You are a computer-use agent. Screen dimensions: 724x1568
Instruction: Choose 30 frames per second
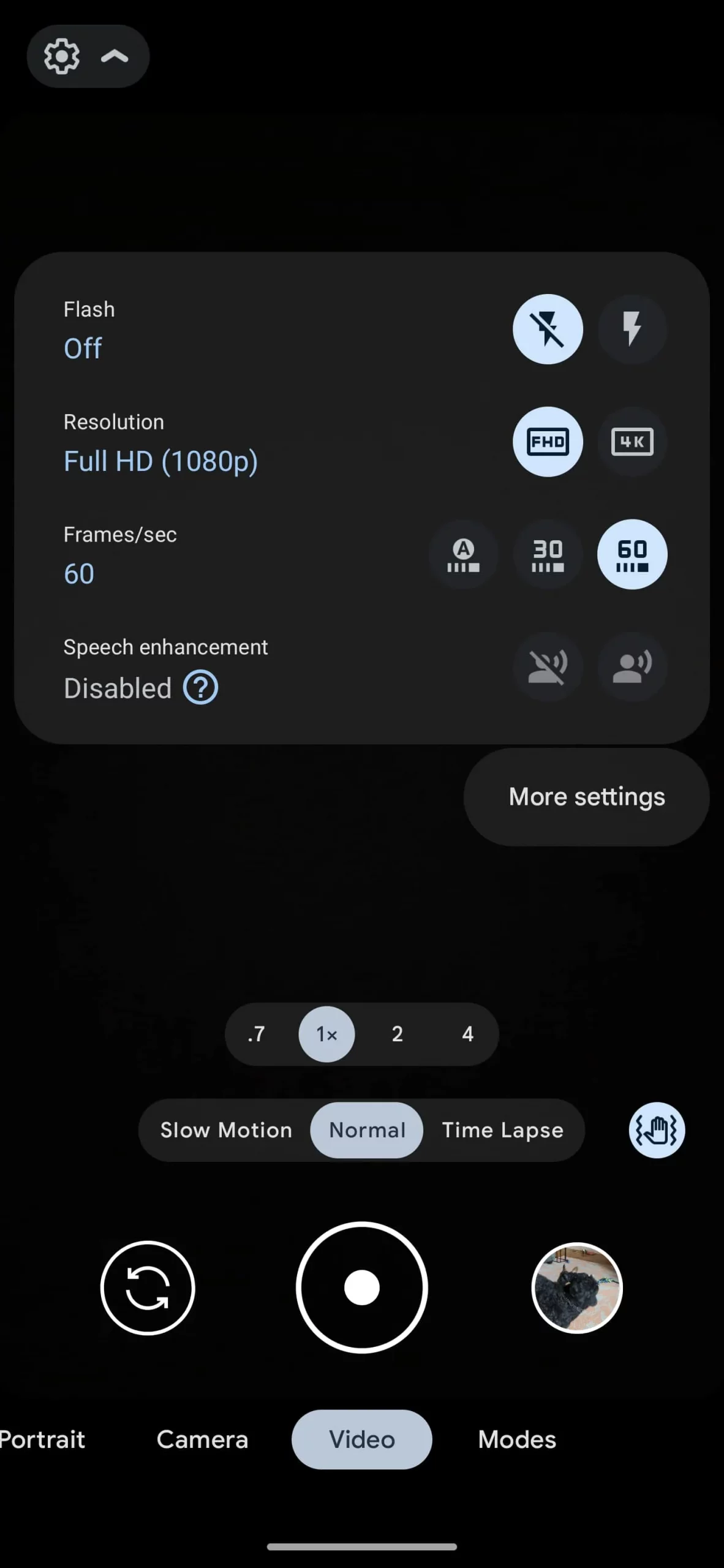(547, 554)
